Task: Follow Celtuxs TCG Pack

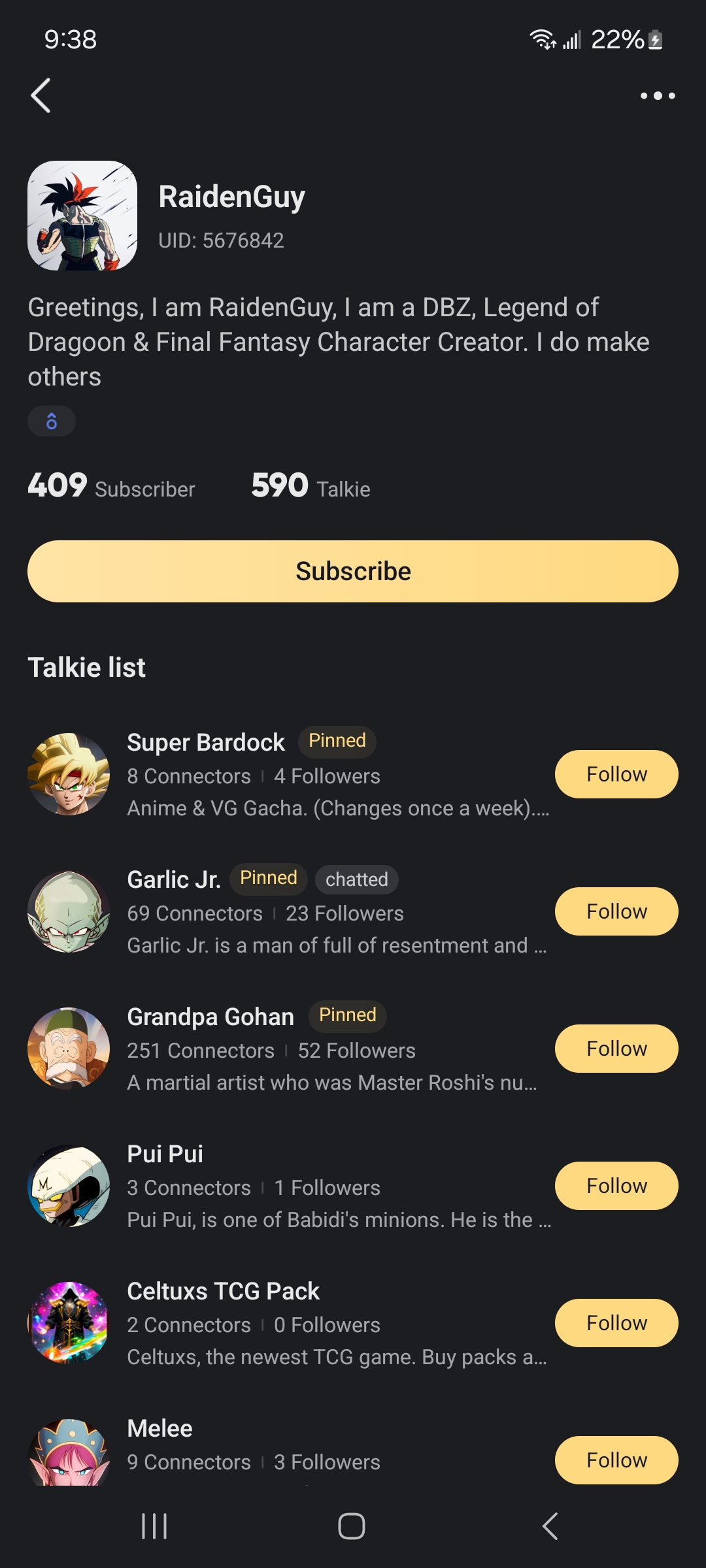Action: coord(616,1323)
